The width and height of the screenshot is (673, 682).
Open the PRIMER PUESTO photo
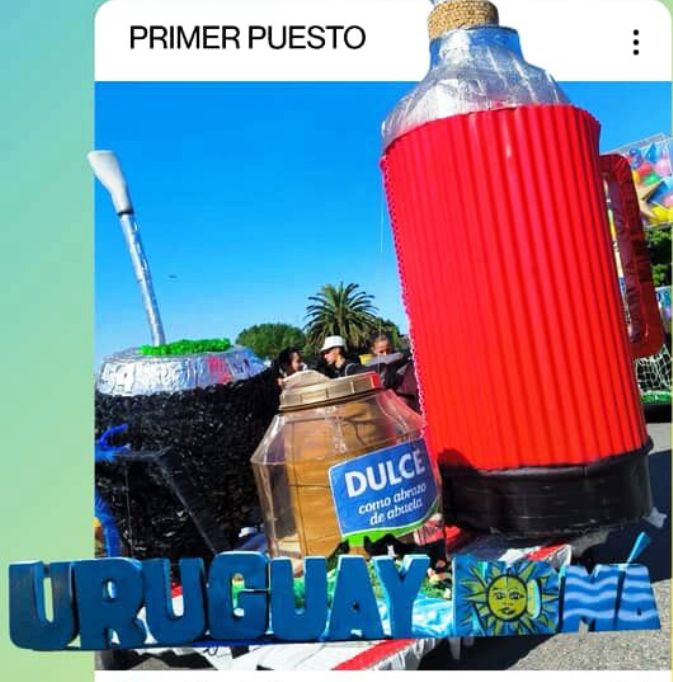point(382,370)
